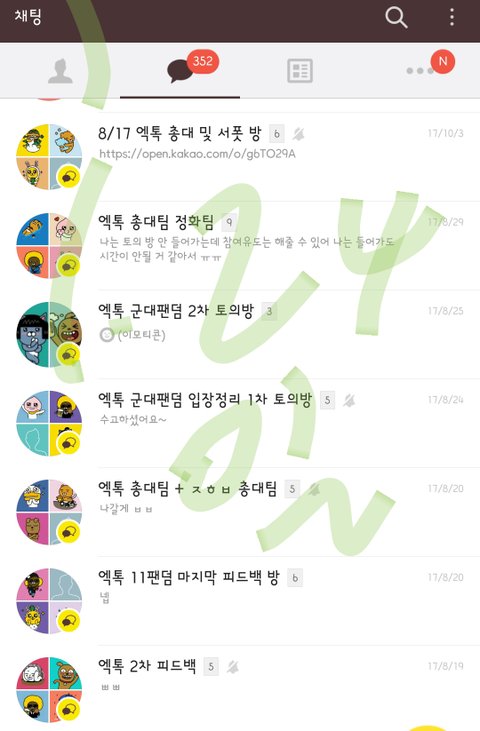Open the search icon in the top bar

(x=396, y=18)
